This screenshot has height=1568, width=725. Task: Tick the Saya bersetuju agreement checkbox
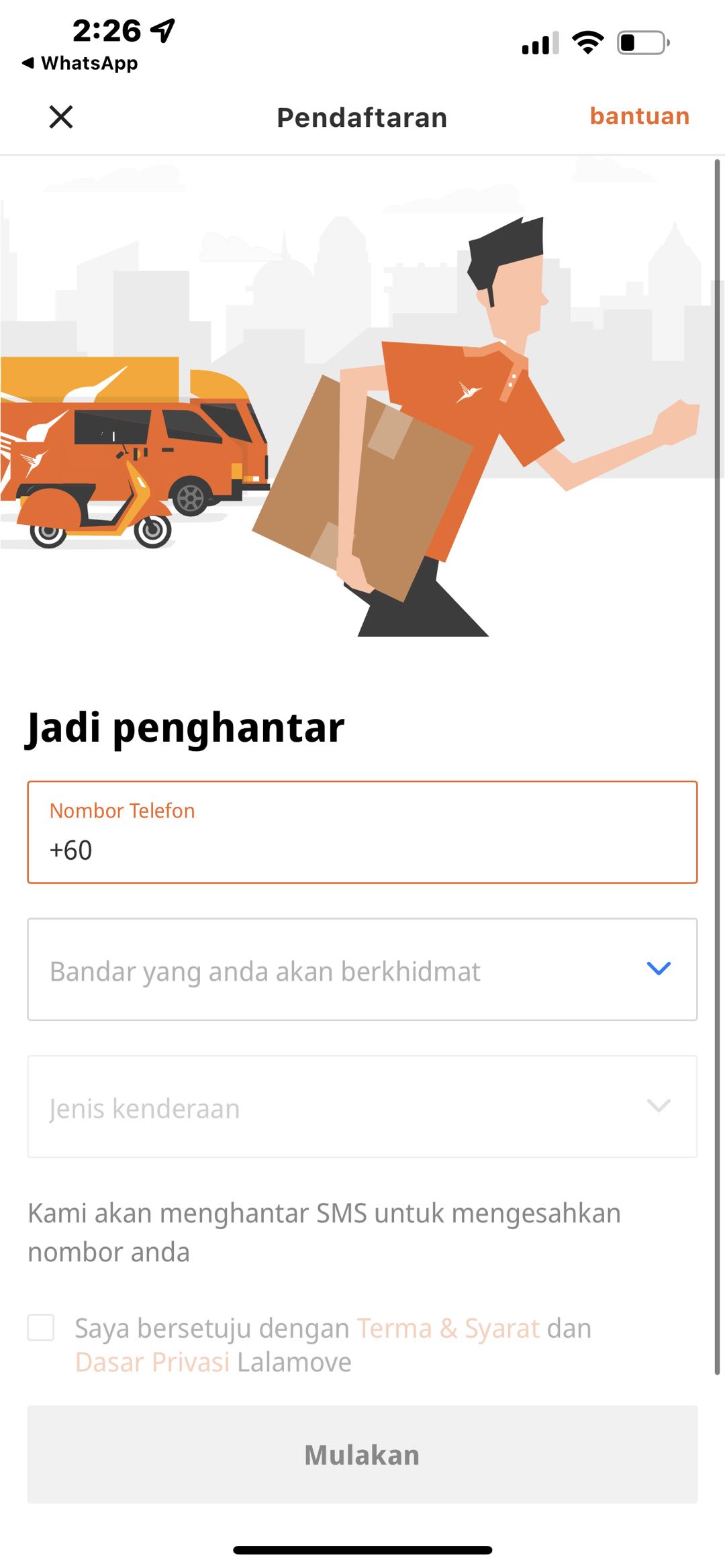[41, 1328]
